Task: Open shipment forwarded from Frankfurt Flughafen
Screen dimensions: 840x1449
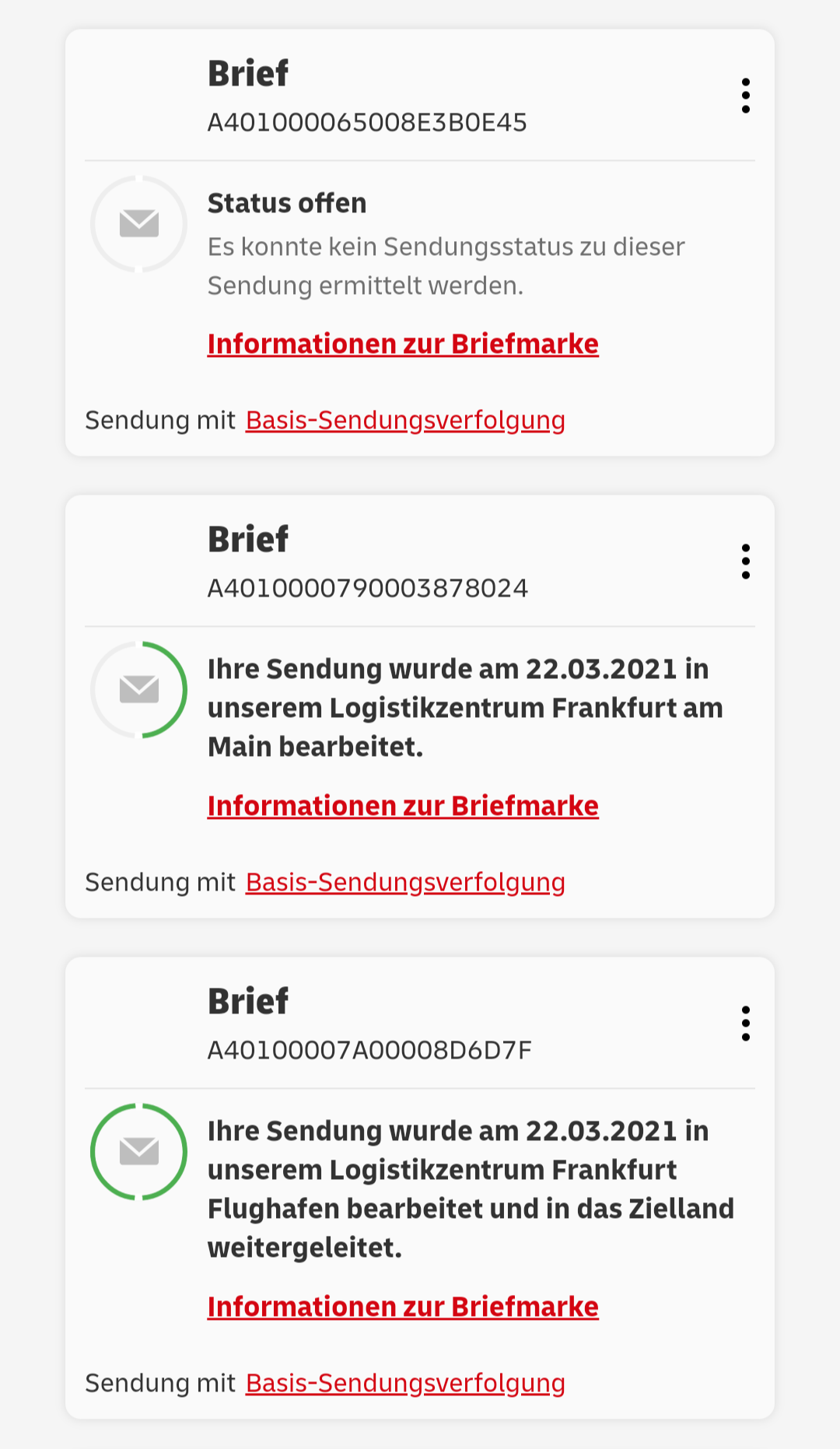Action: (420, 1188)
